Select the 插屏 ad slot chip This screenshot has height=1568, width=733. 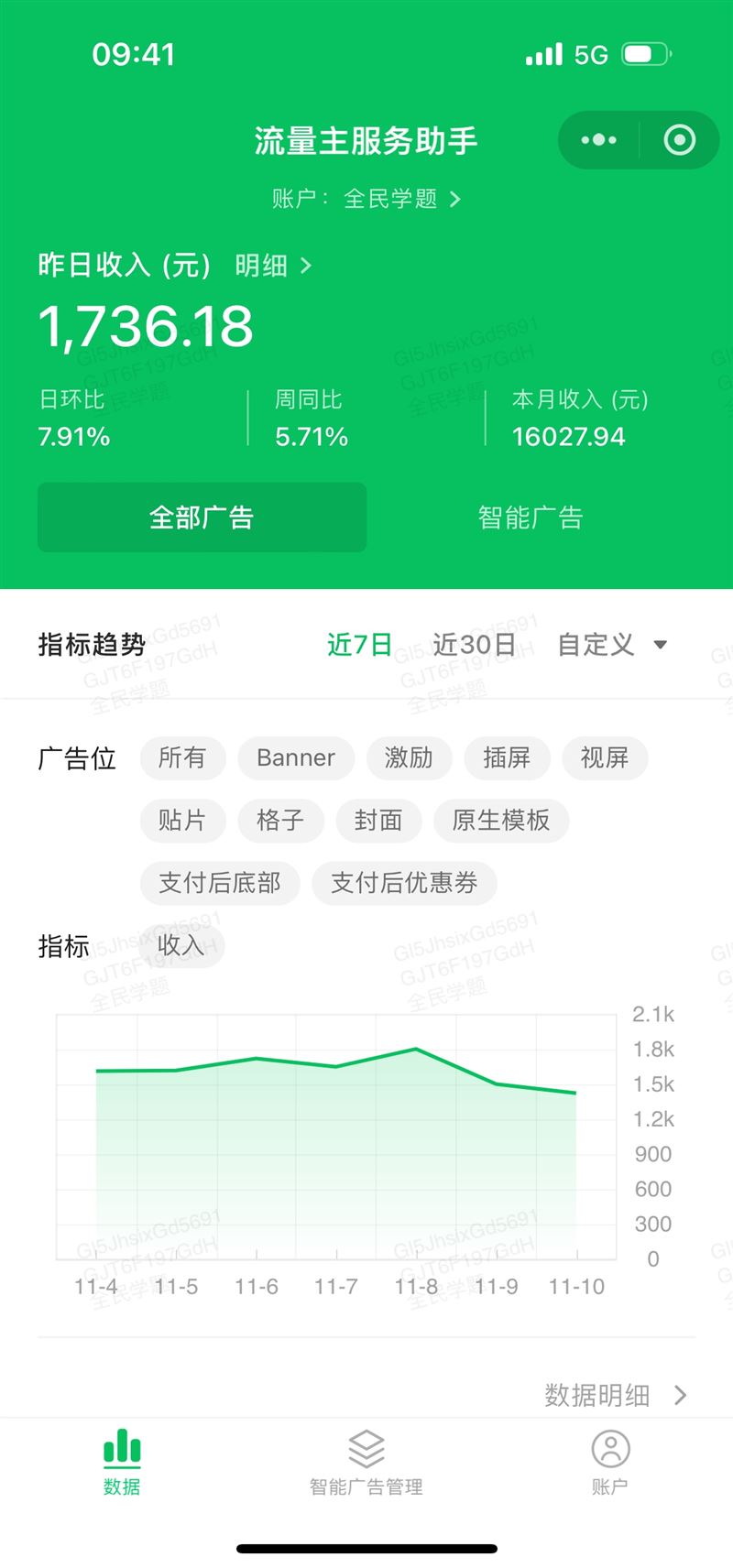(x=507, y=758)
